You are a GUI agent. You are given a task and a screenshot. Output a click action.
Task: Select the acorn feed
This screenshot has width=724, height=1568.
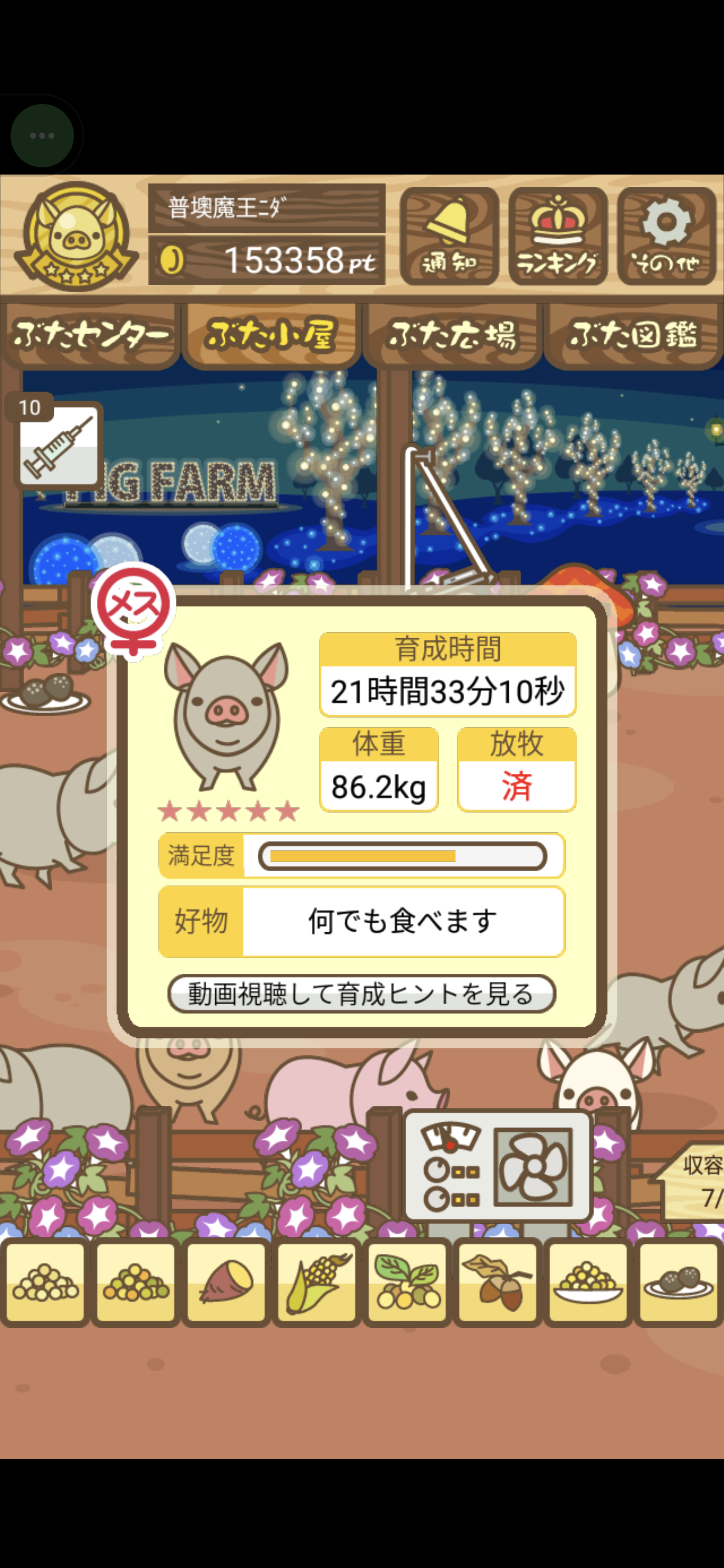coord(497,1283)
